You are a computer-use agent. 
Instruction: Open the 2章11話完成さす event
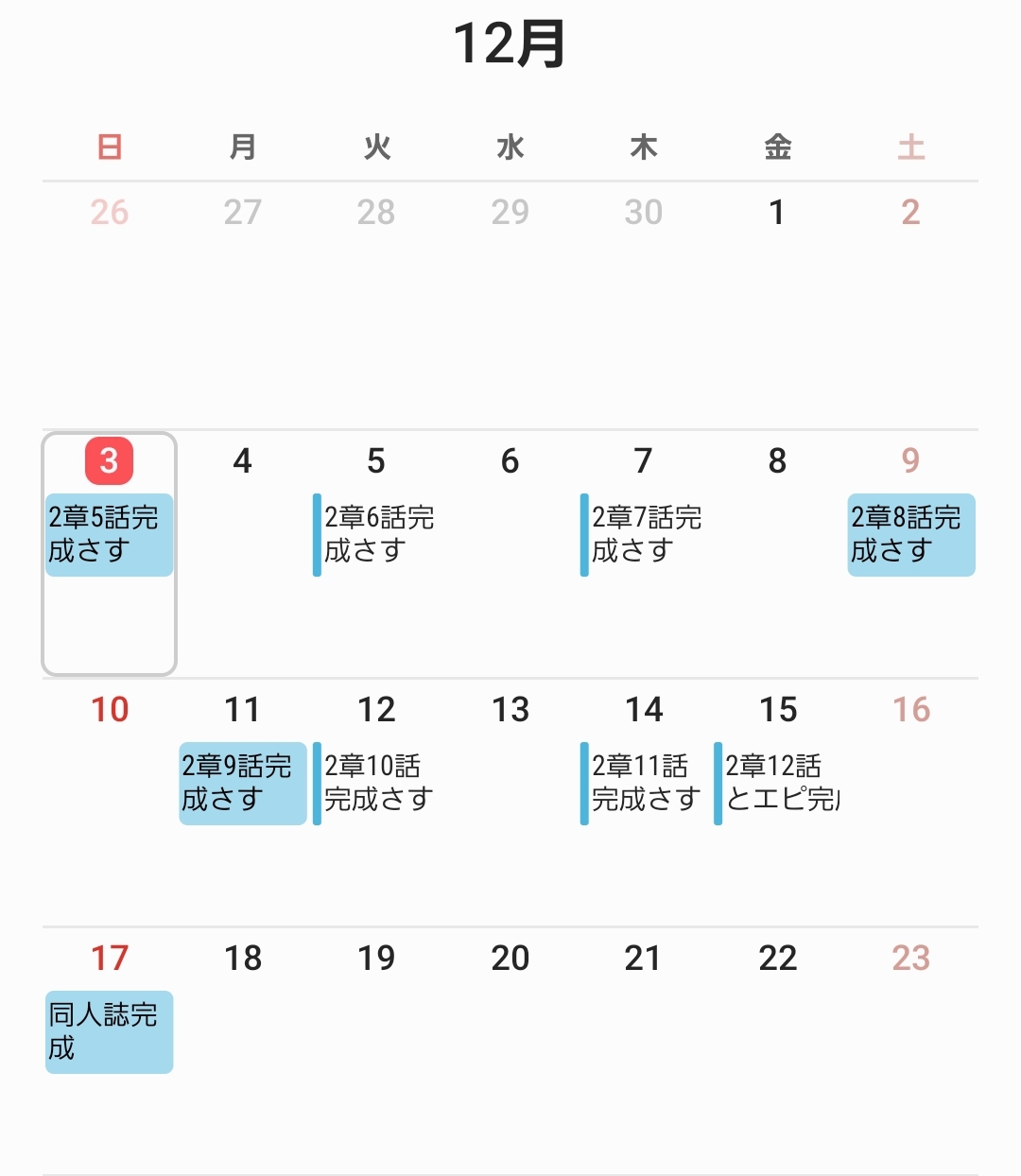[643, 783]
